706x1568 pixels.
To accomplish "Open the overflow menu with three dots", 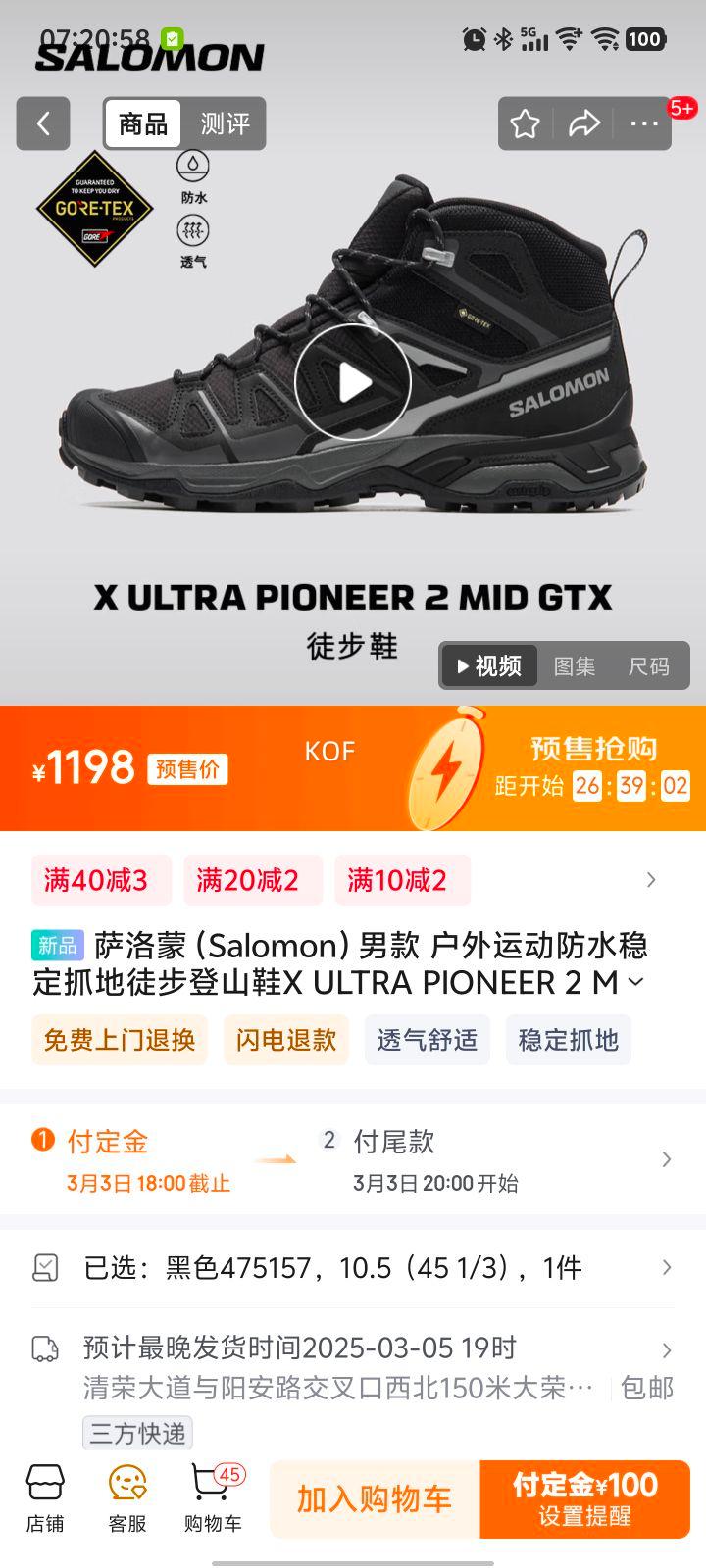I will pos(644,123).
